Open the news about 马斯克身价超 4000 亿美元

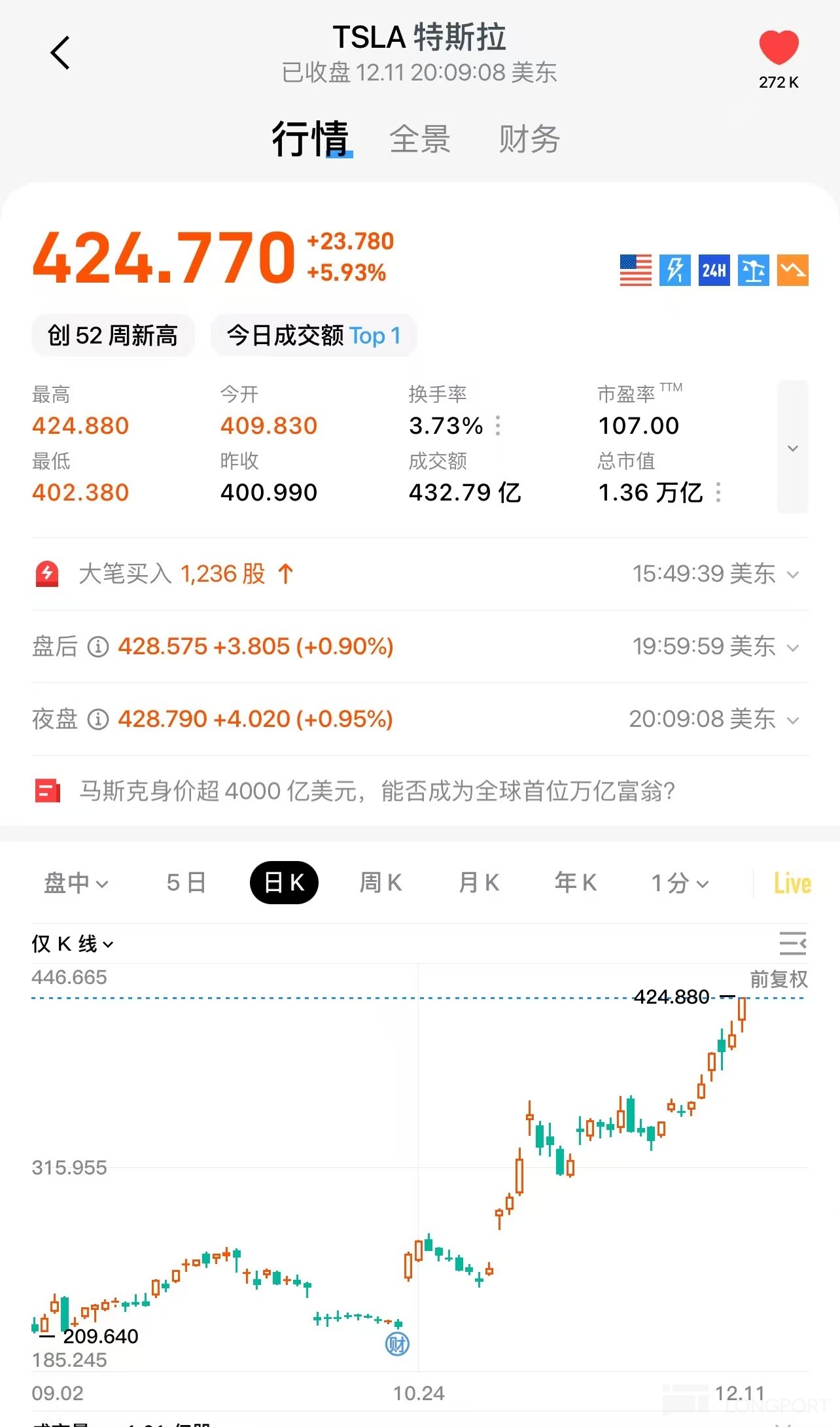click(x=377, y=791)
